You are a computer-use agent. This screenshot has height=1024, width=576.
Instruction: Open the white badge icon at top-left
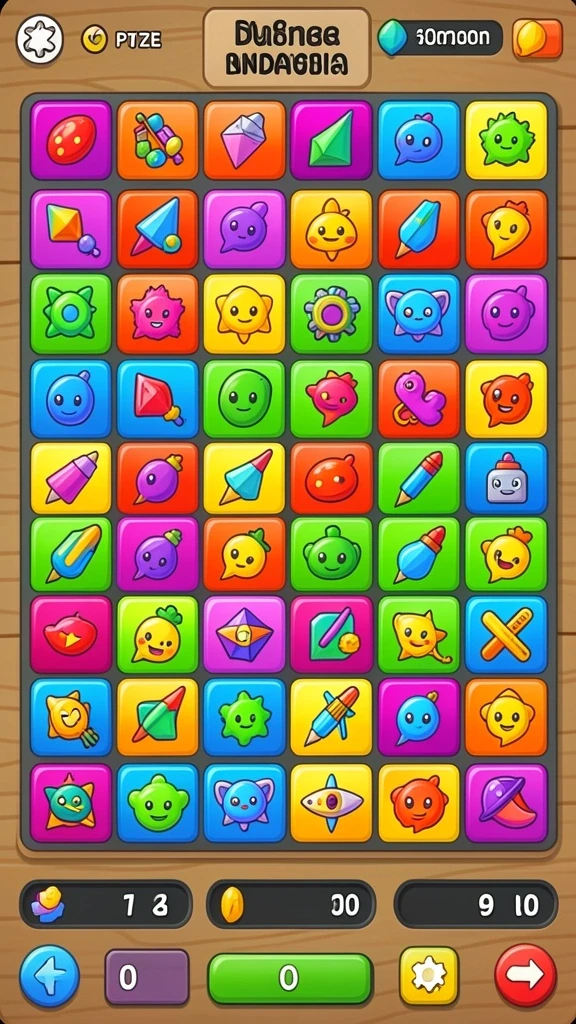point(40,39)
